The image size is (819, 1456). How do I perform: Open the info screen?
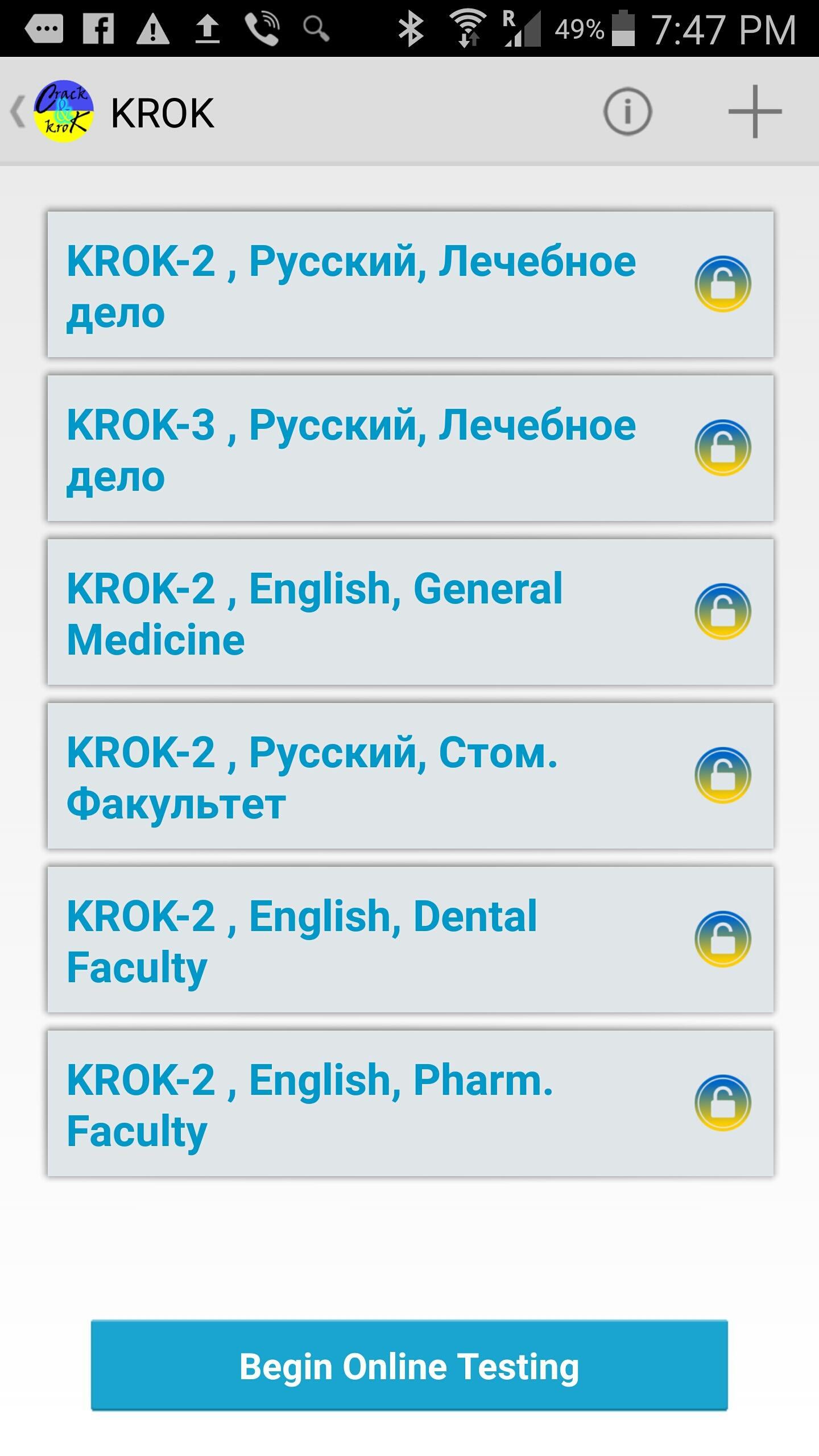pos(628,111)
